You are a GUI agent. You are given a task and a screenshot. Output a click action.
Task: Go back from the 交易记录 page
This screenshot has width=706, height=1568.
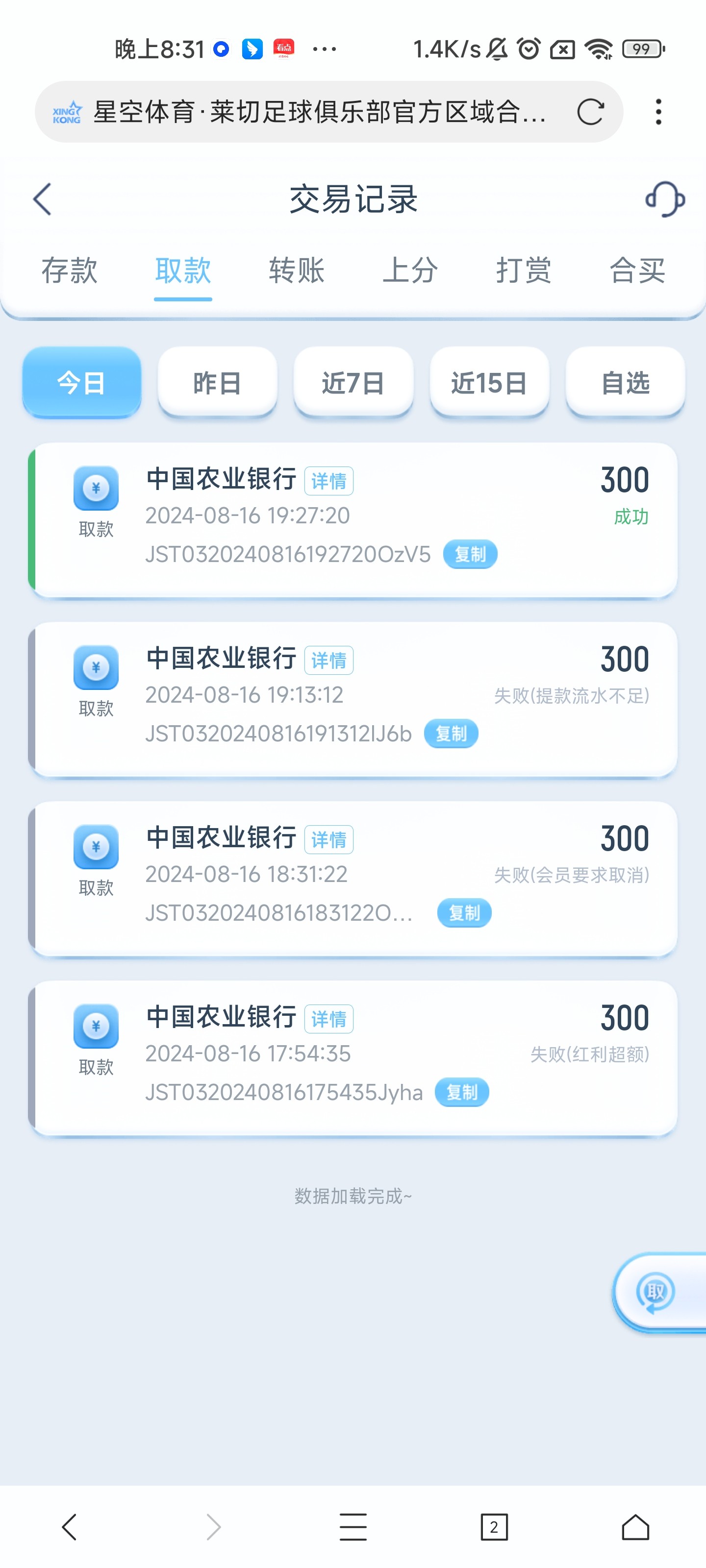42,199
